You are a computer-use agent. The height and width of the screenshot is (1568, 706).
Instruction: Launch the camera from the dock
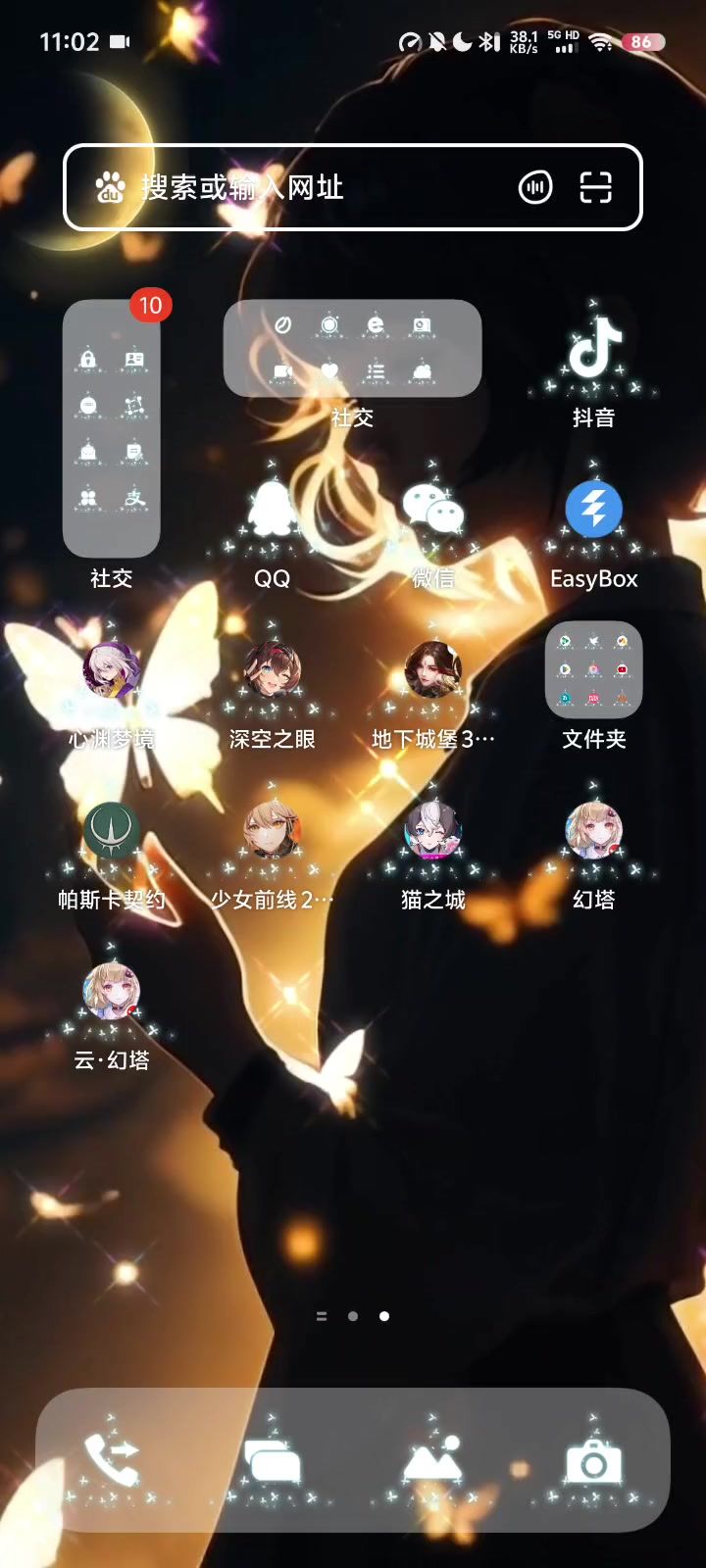click(593, 1460)
